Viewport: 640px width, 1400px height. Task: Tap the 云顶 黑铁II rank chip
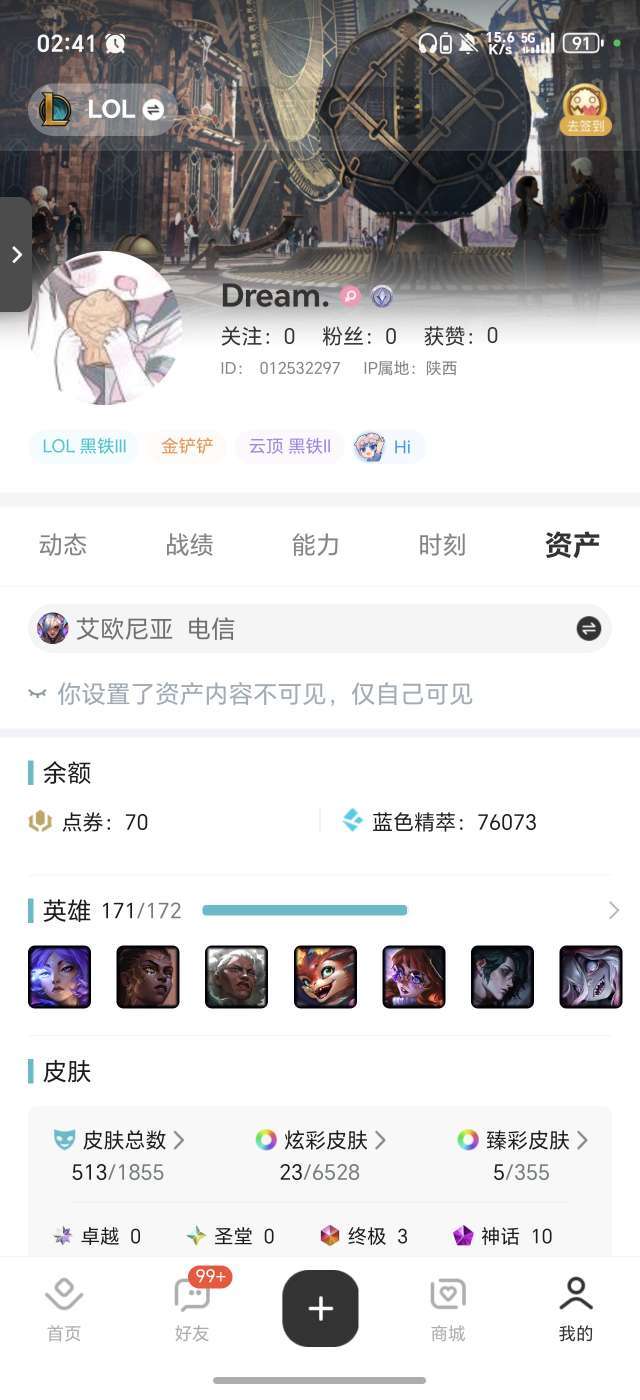(x=290, y=446)
